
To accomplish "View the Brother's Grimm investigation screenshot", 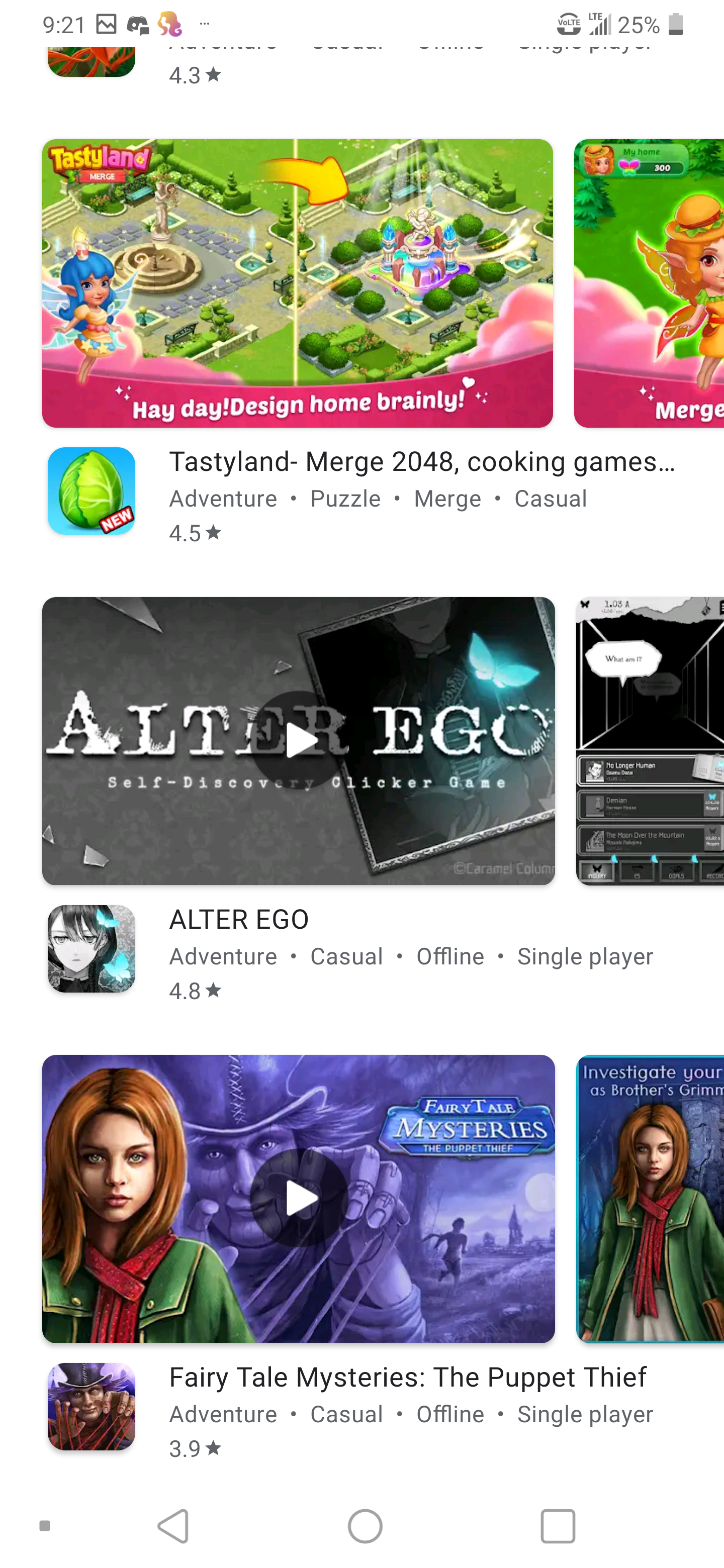I will click(650, 1199).
